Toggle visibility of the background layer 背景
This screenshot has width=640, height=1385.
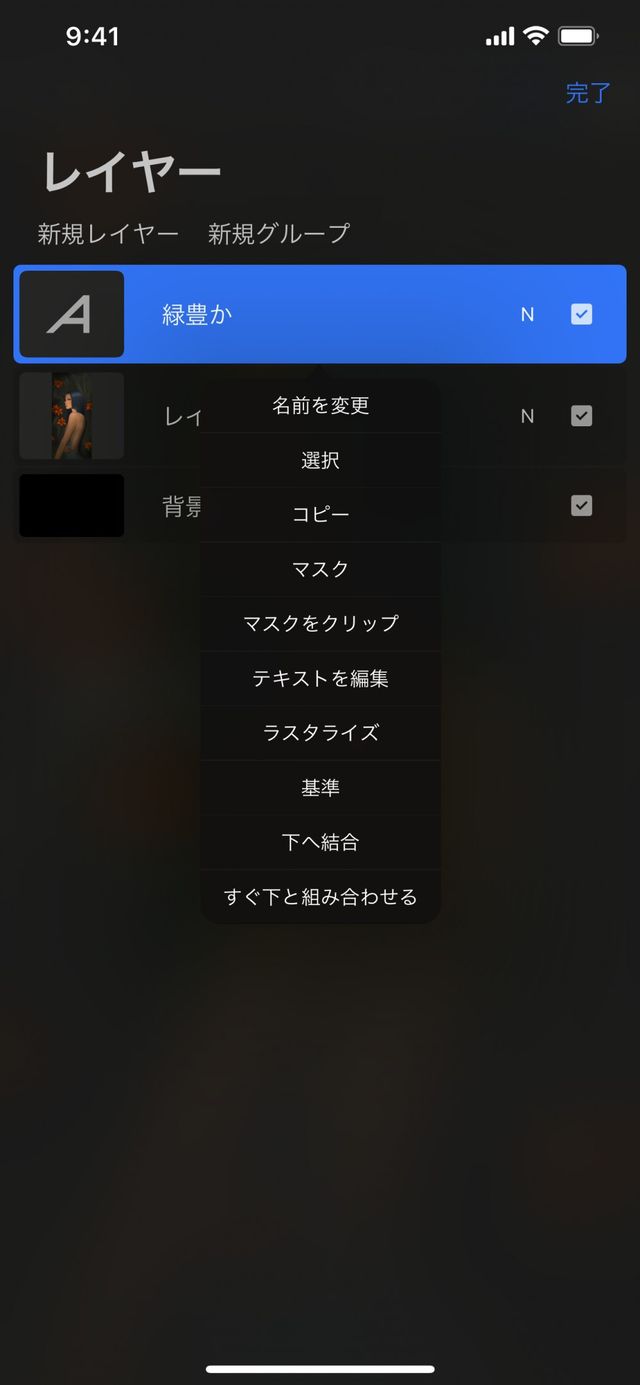click(581, 506)
